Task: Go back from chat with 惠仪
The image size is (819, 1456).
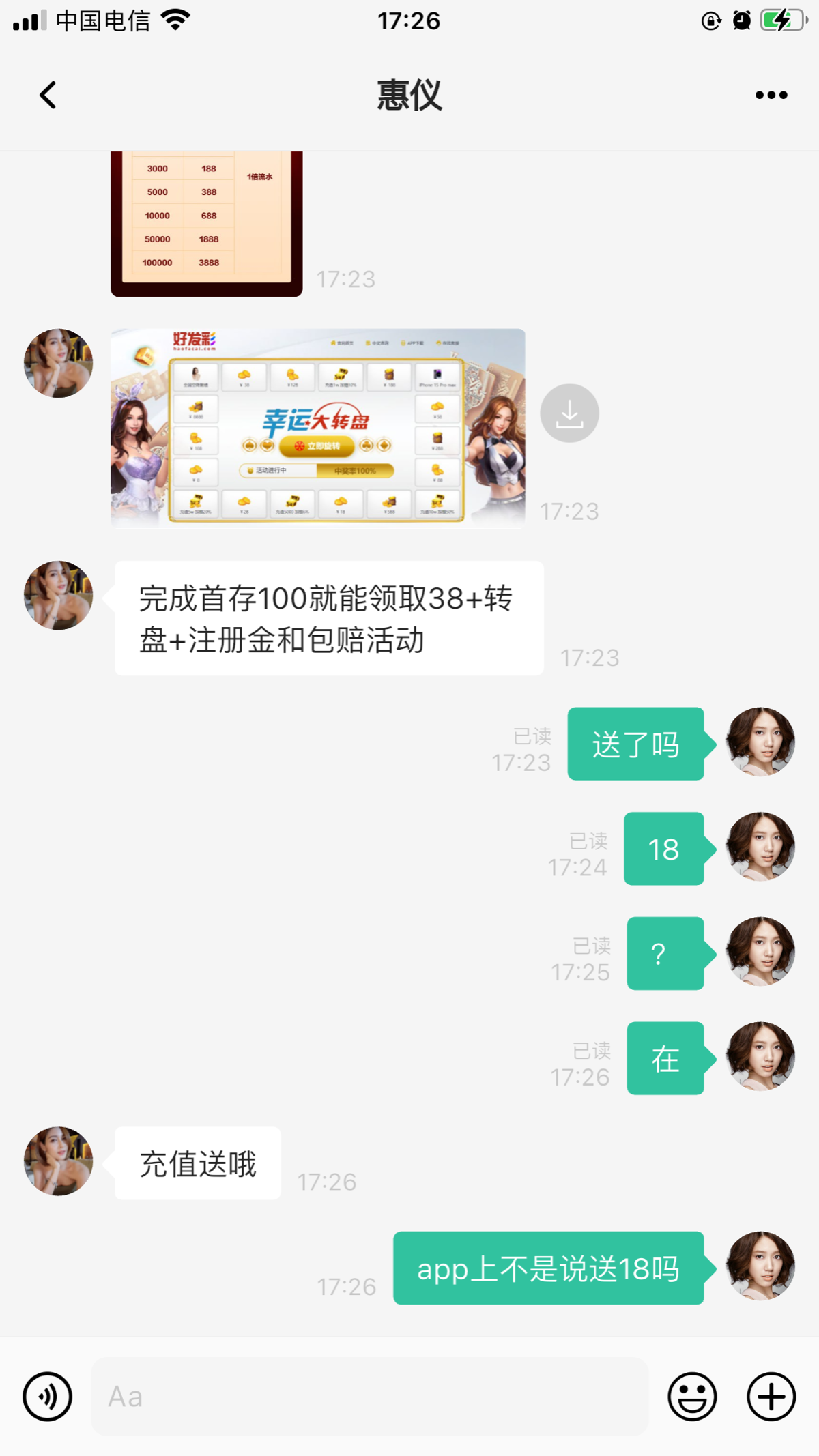Action: tap(48, 95)
